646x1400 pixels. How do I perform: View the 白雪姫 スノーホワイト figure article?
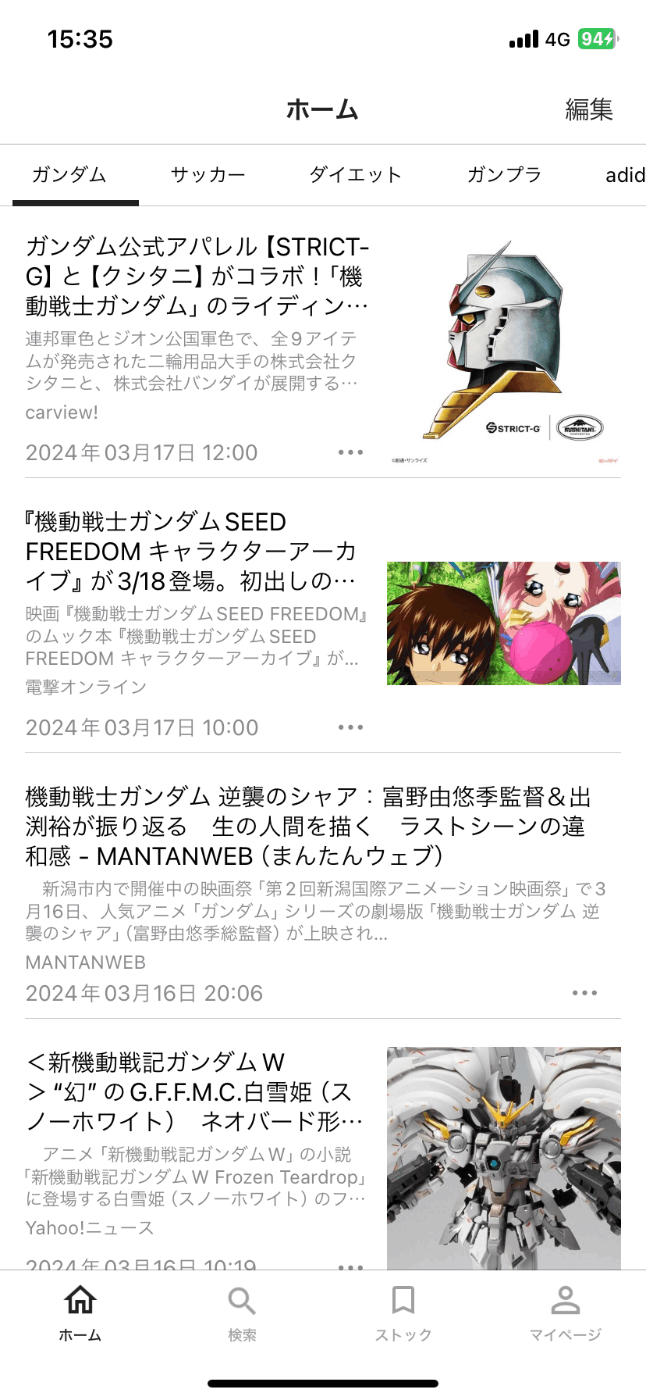[x=194, y=1090]
